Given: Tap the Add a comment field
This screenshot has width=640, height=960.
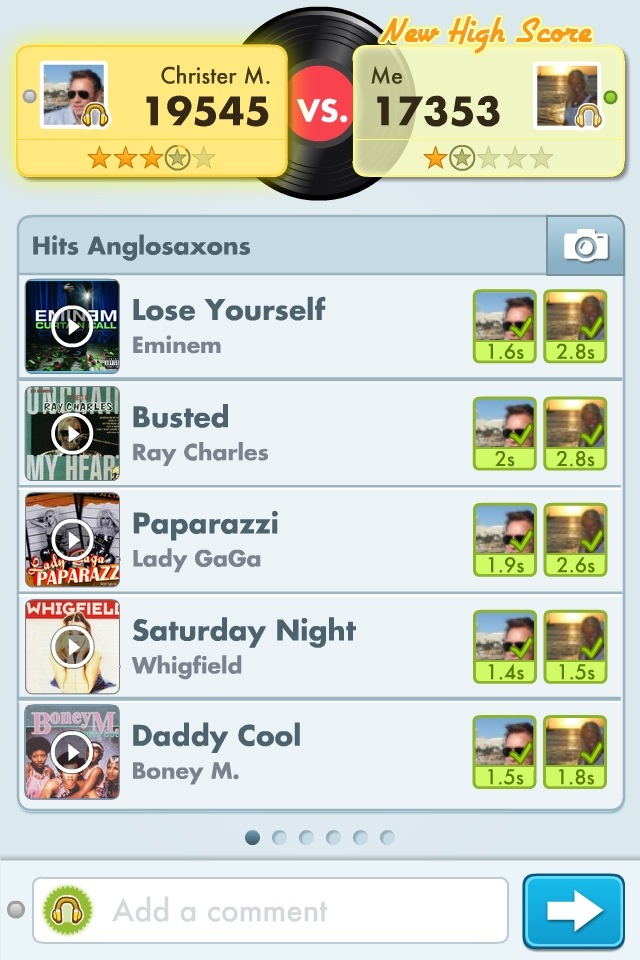Looking at the screenshot, I should click(x=270, y=911).
